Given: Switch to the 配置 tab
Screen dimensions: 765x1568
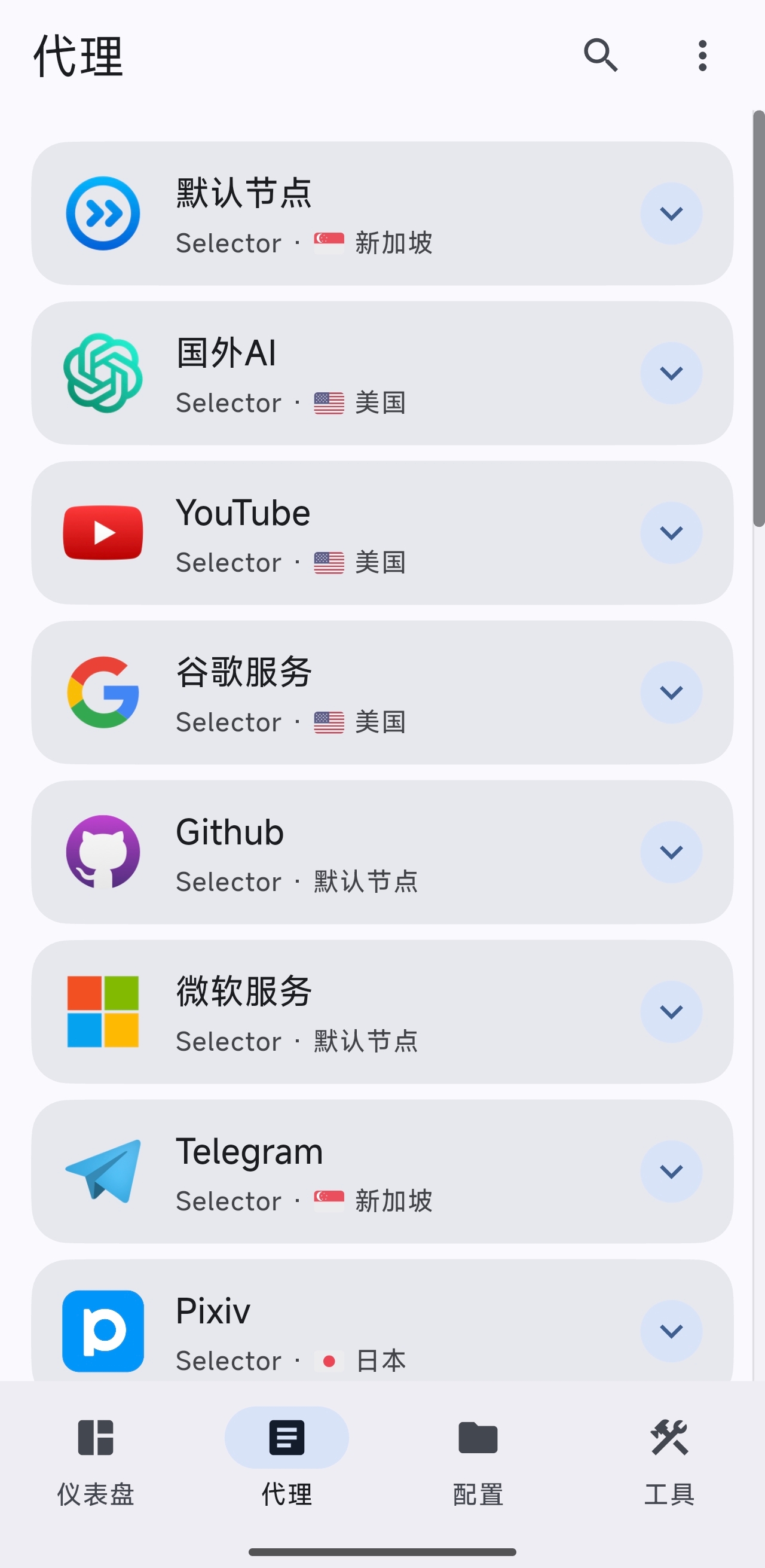Looking at the screenshot, I should 478,1460.
